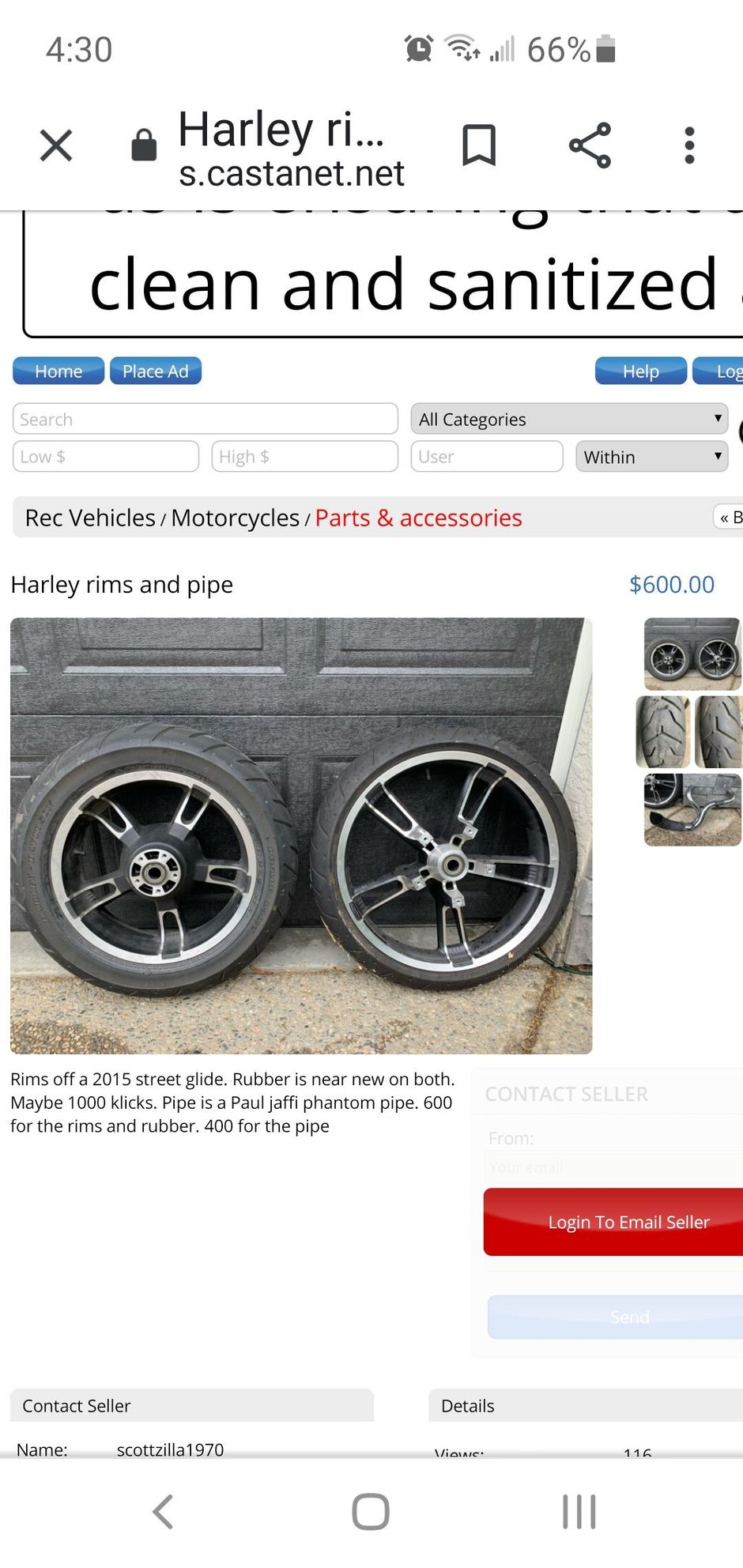Open Parts & accessories category
This screenshot has height=1568, width=743.
(418, 518)
